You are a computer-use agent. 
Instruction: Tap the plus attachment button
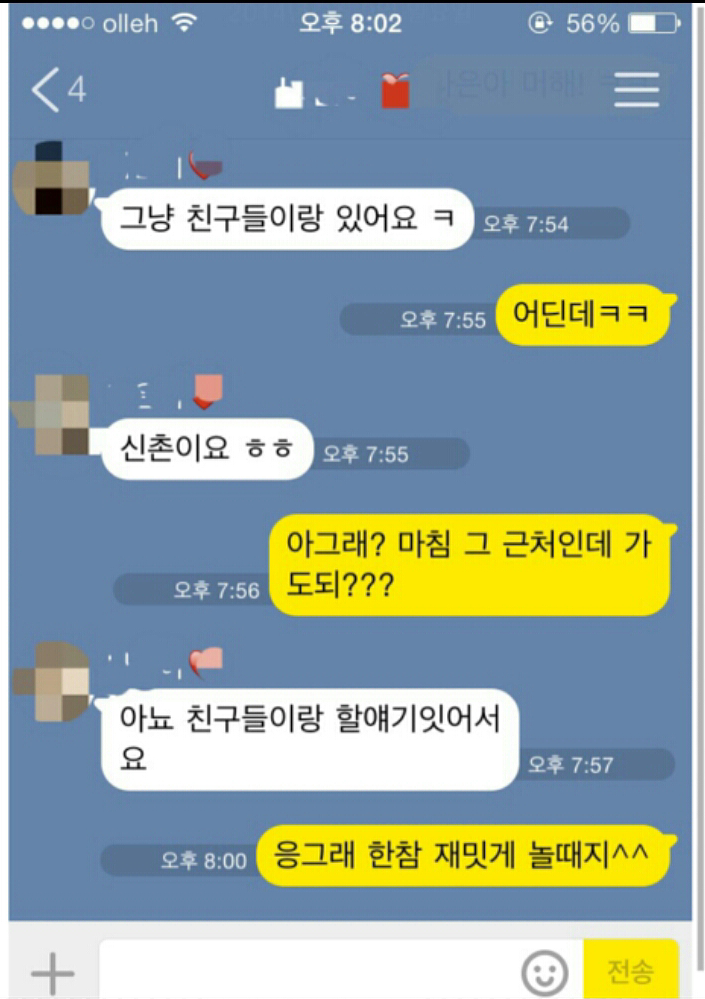52,971
